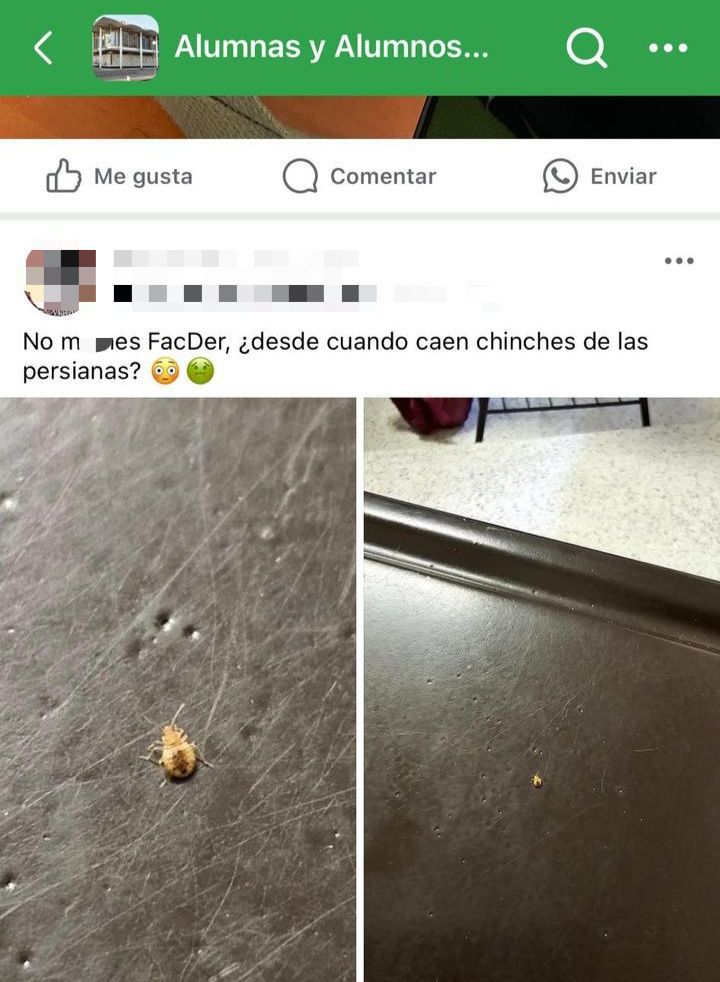Open the photo showing the dark desk

point(541,689)
